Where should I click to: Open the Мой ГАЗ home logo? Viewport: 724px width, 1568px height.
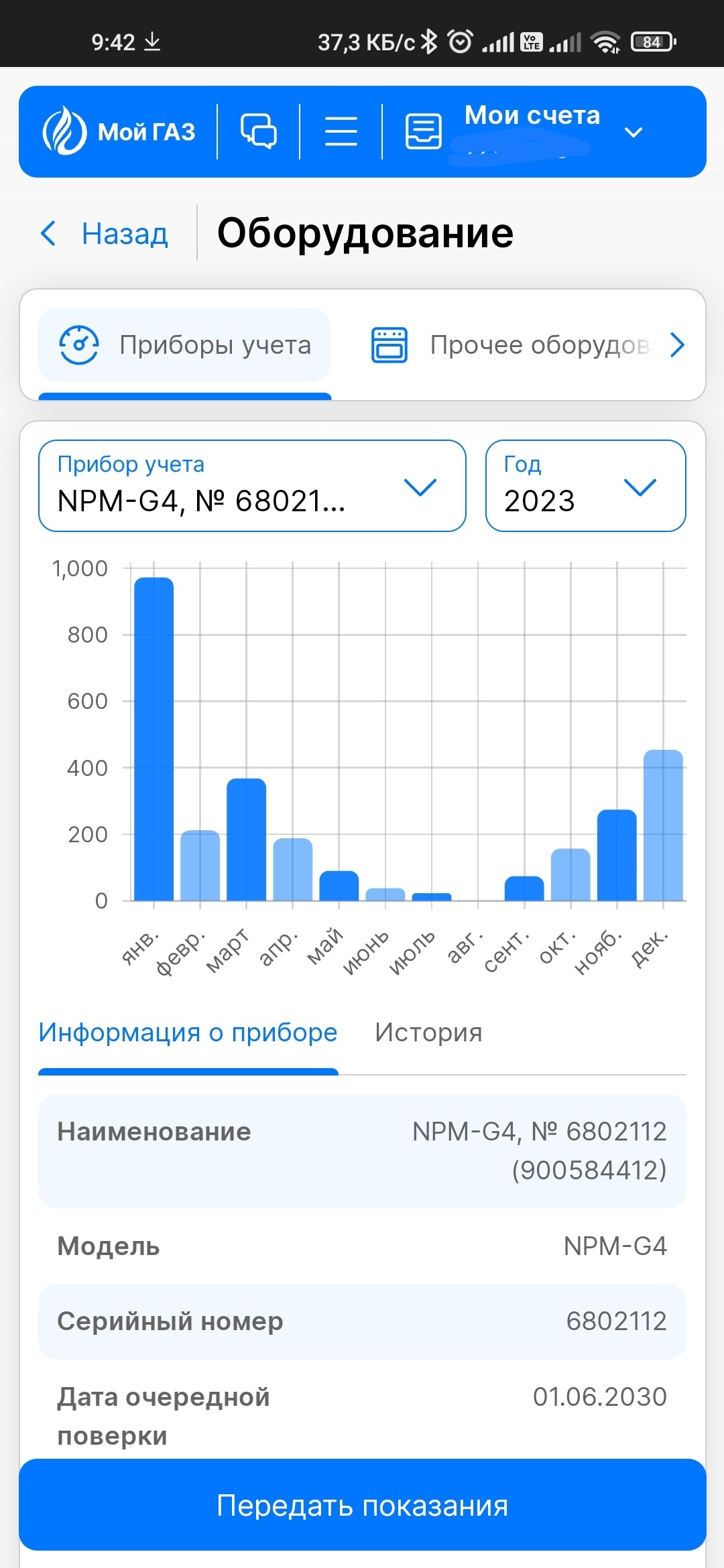click(x=119, y=131)
